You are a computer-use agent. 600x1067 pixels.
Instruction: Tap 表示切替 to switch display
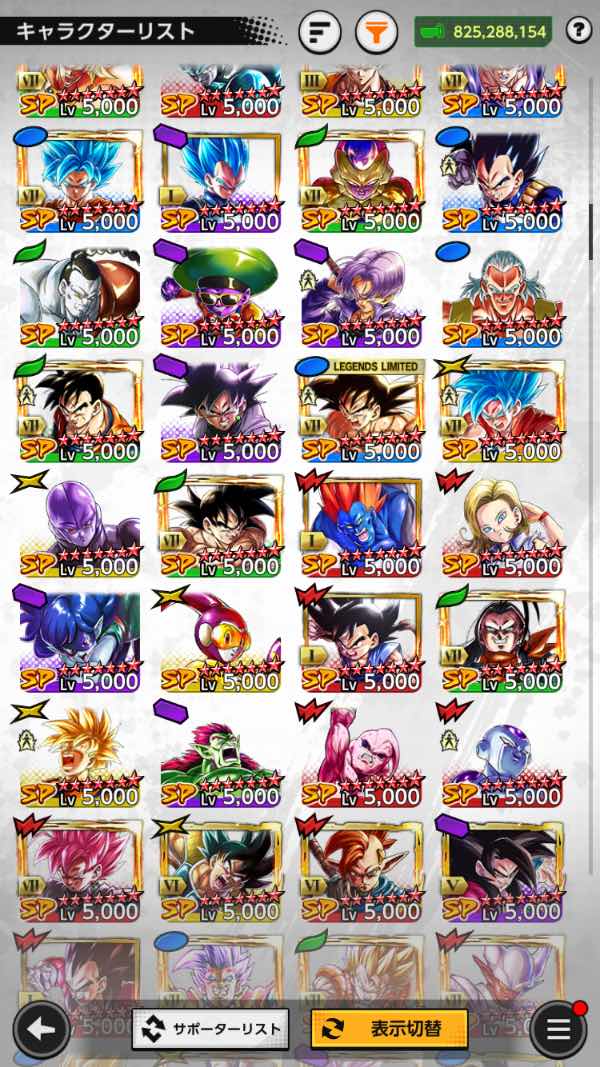tap(390, 1028)
